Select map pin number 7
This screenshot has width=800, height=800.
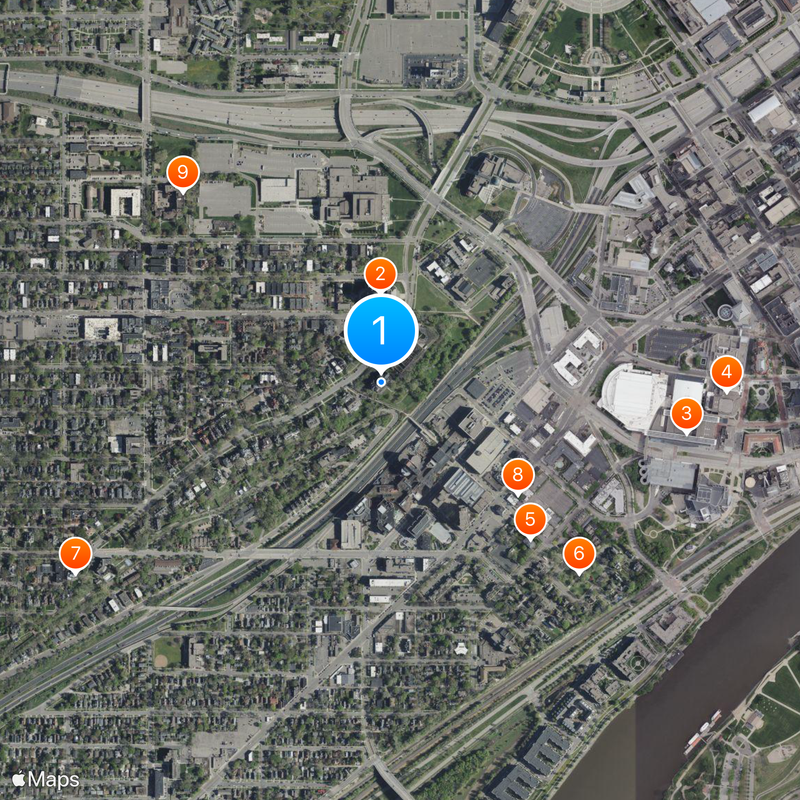[76, 553]
